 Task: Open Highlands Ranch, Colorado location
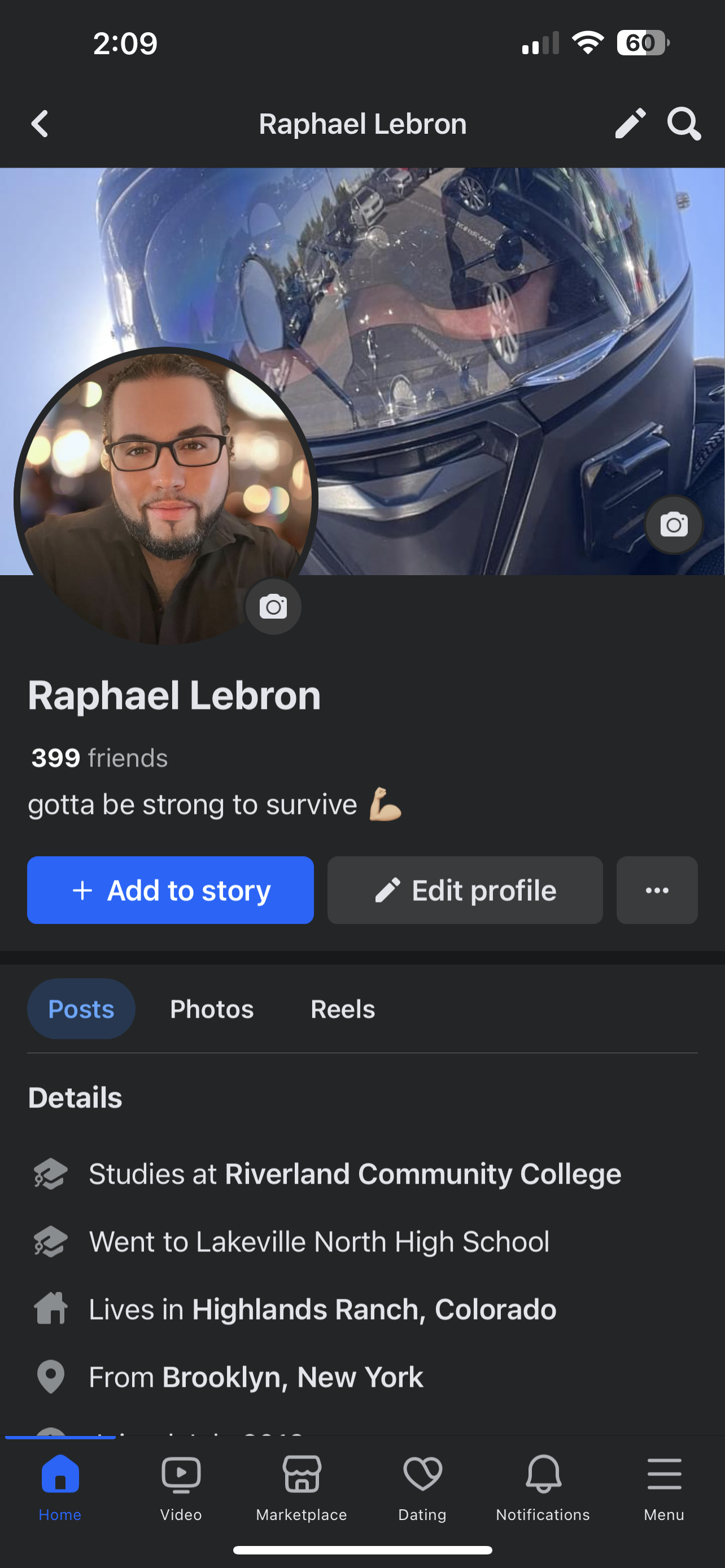pos(374,1309)
